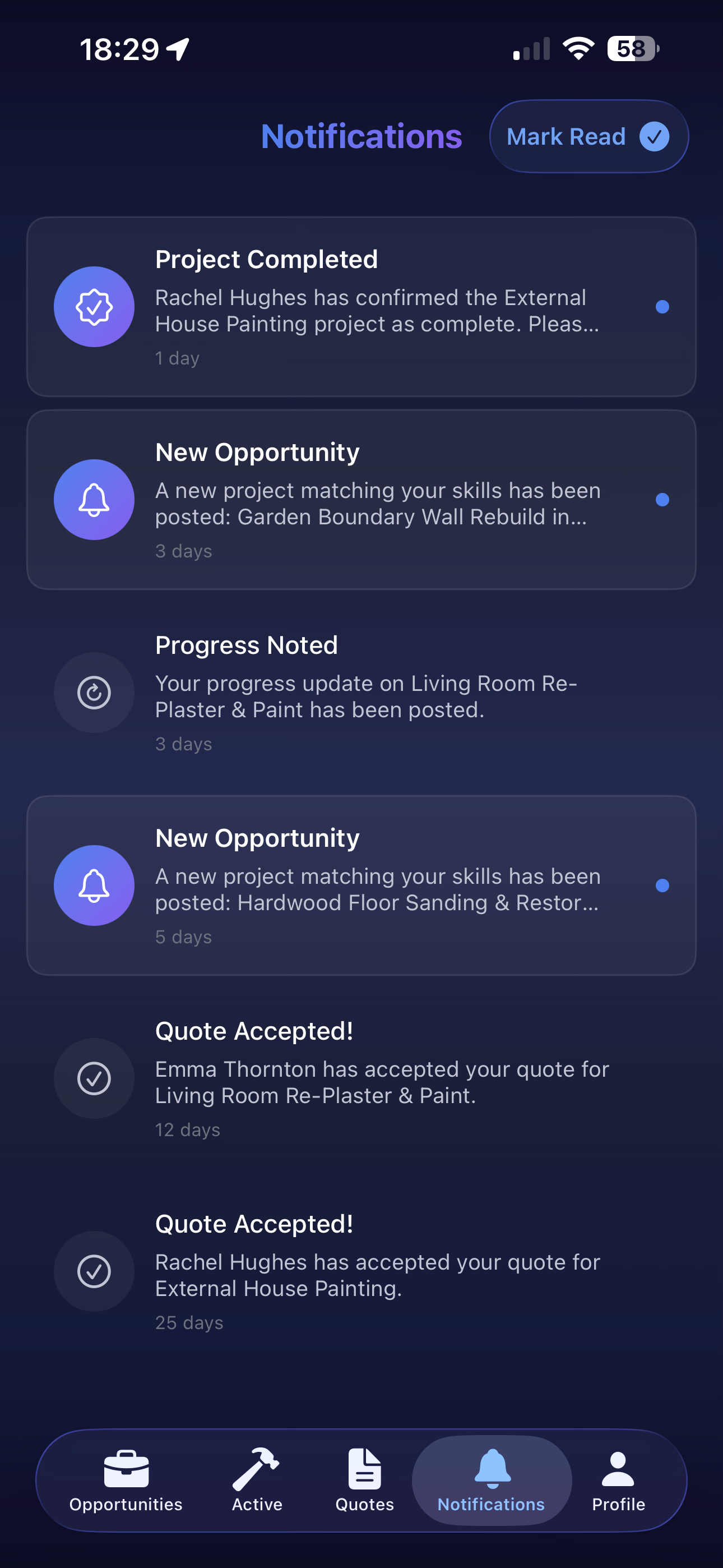View the Progress Noted notification
Viewport: 723px width, 1568px height.
coord(361,693)
